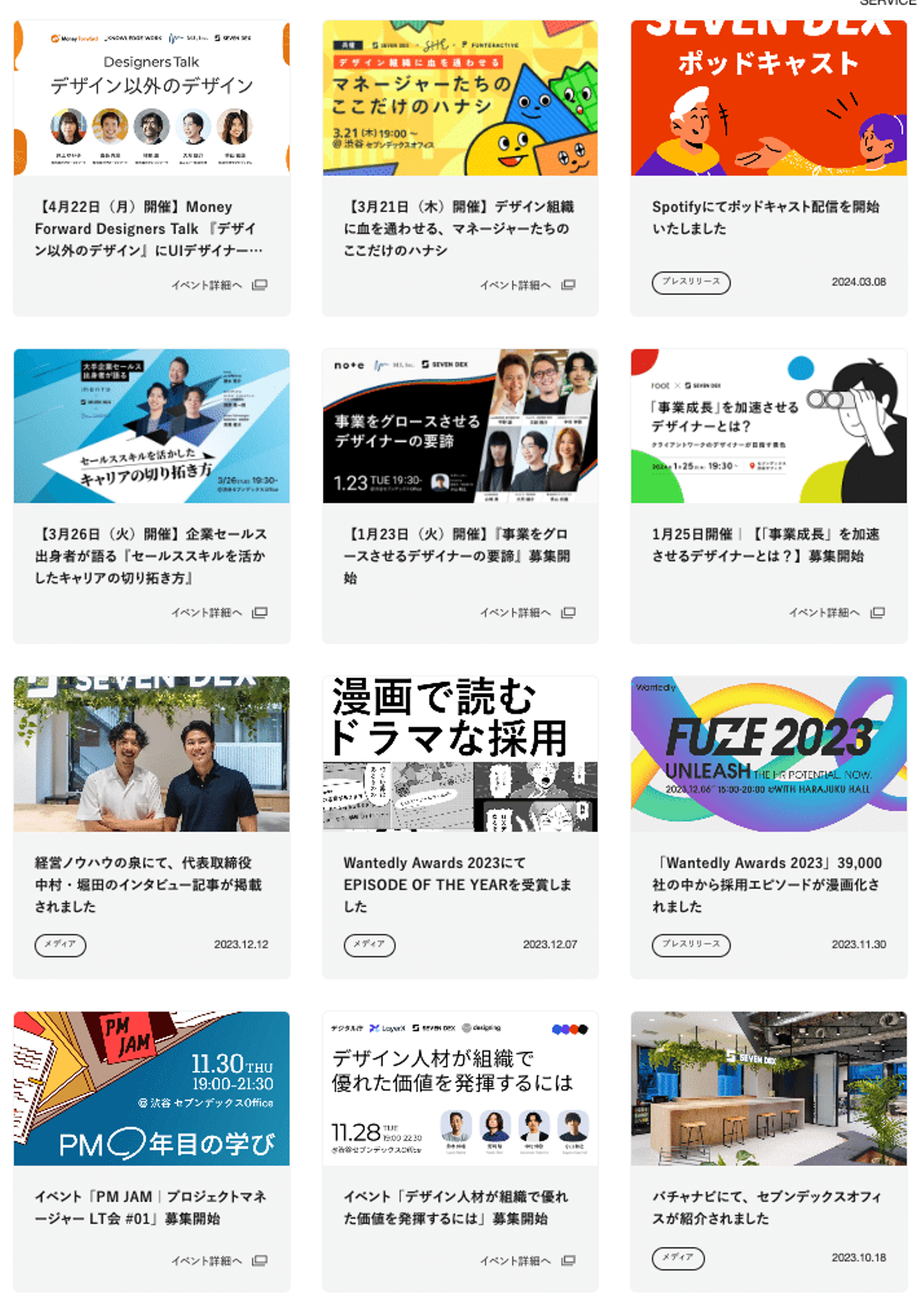Tap イベント詳細へ for デザイン人材 event

pos(526,1261)
